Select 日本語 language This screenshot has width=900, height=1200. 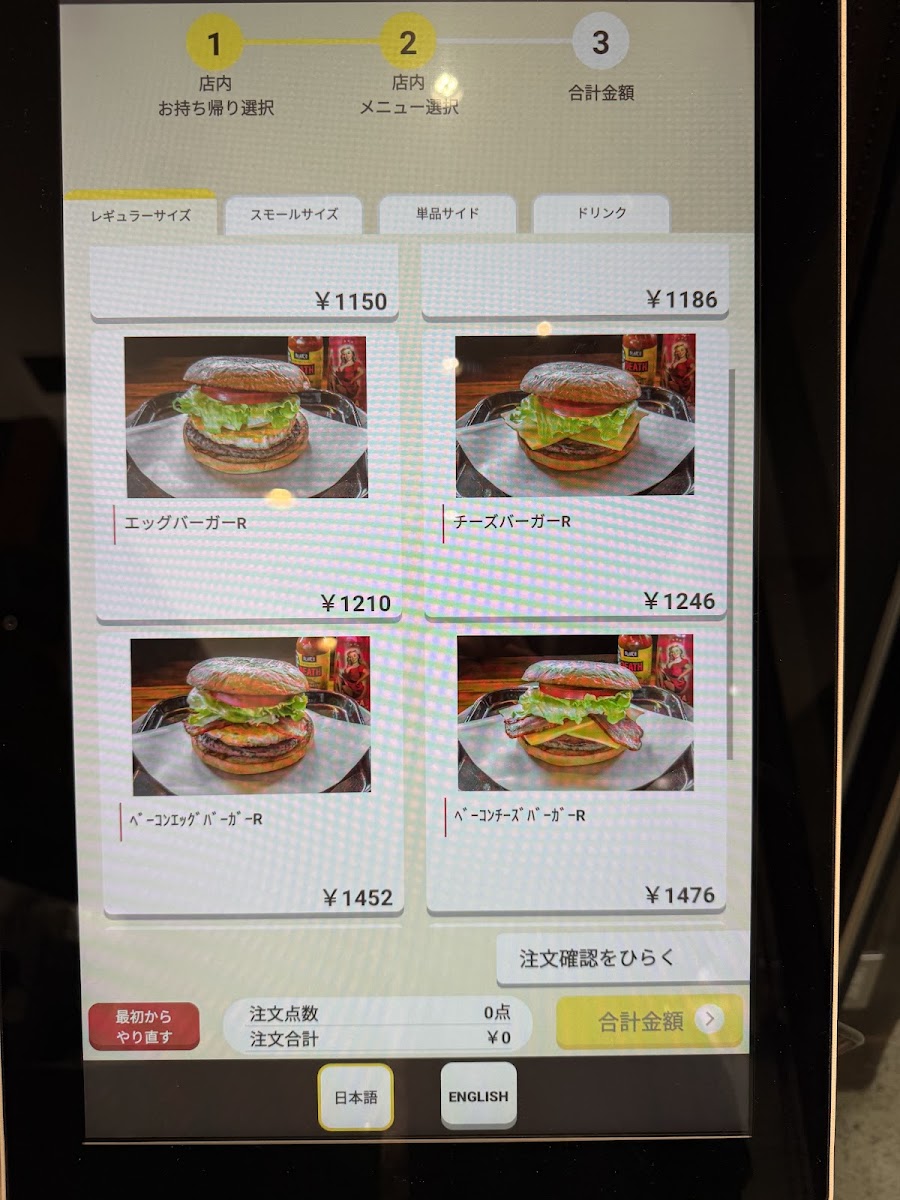tap(356, 1097)
